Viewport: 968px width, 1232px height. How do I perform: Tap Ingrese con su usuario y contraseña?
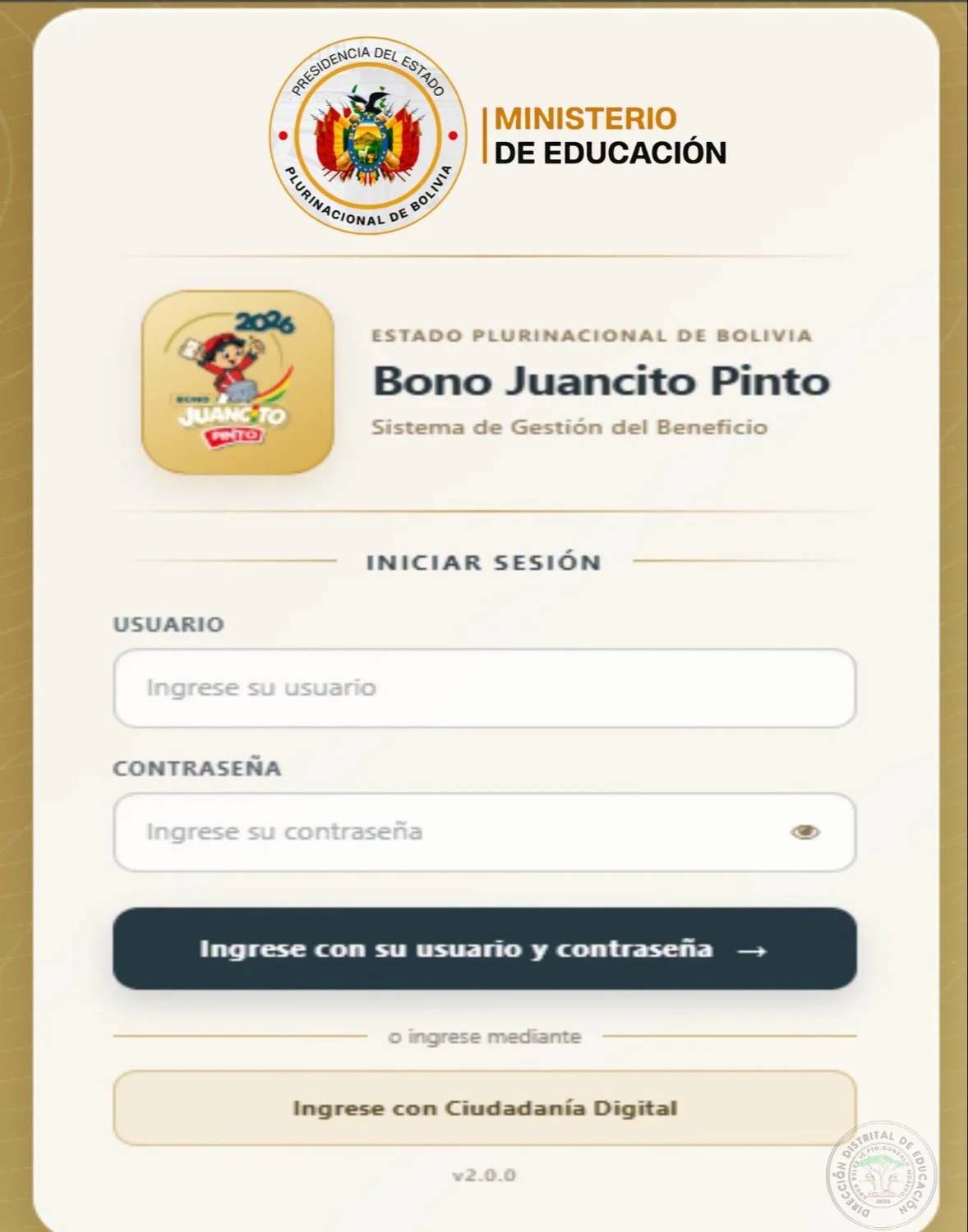[x=485, y=949]
